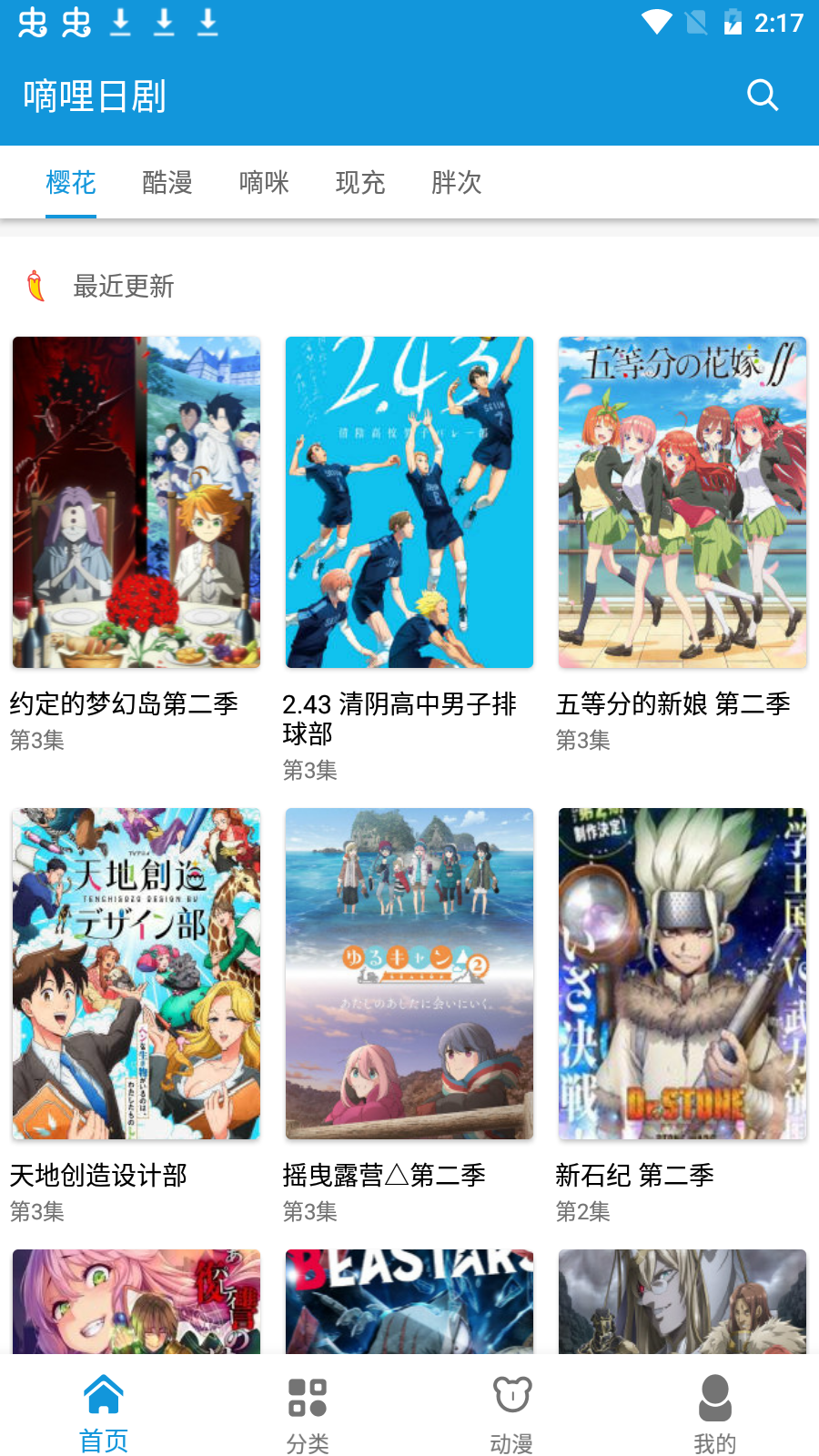Open 2.43 清阴高中男子排球部 card
This screenshot has width=819, height=1456.
click(409, 502)
